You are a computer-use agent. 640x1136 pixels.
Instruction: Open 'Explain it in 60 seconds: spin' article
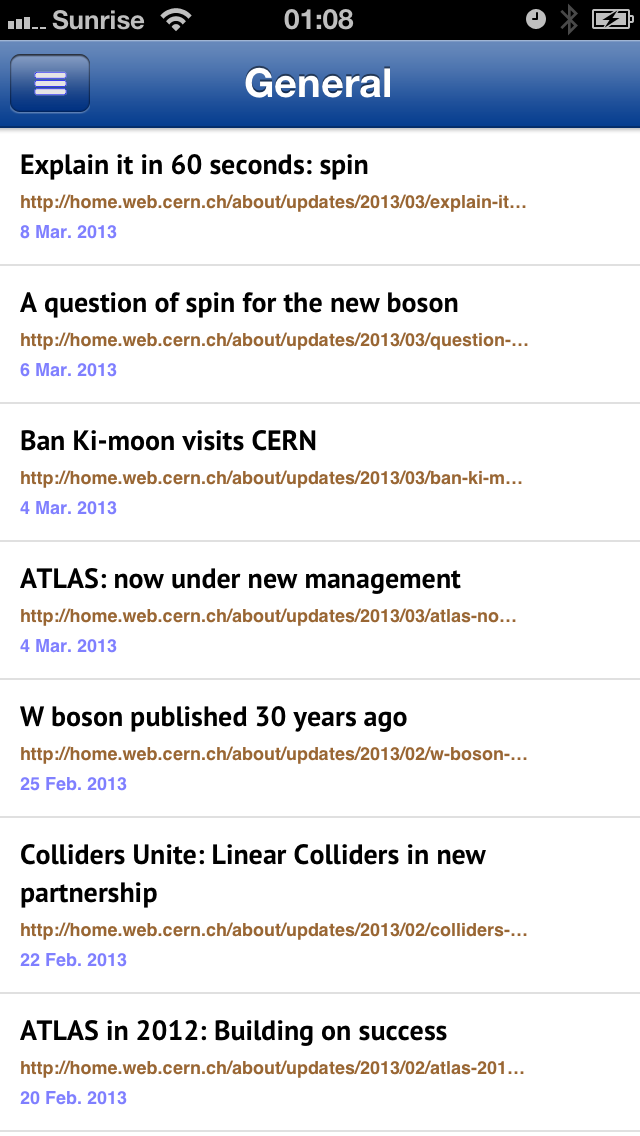point(320,197)
